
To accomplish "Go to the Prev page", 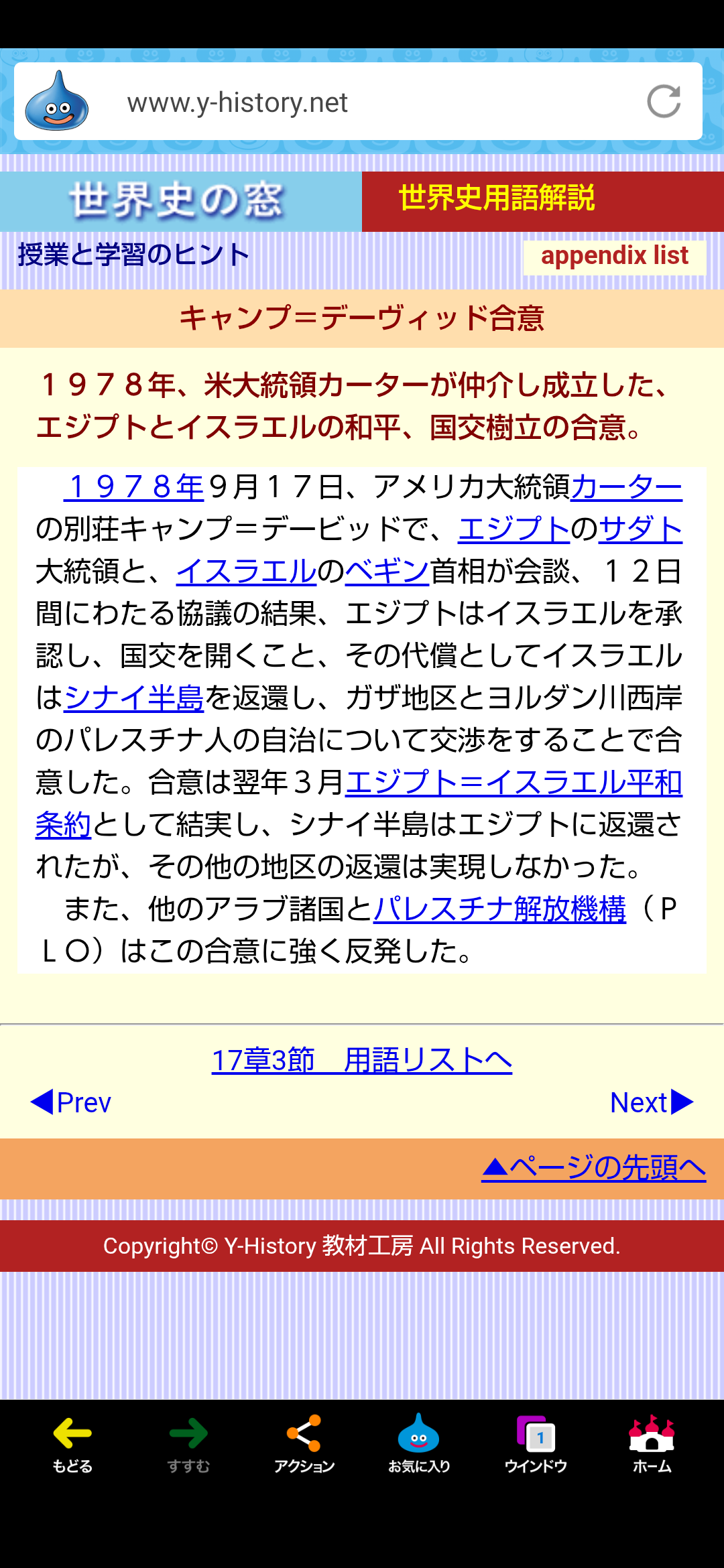I will (x=72, y=1102).
